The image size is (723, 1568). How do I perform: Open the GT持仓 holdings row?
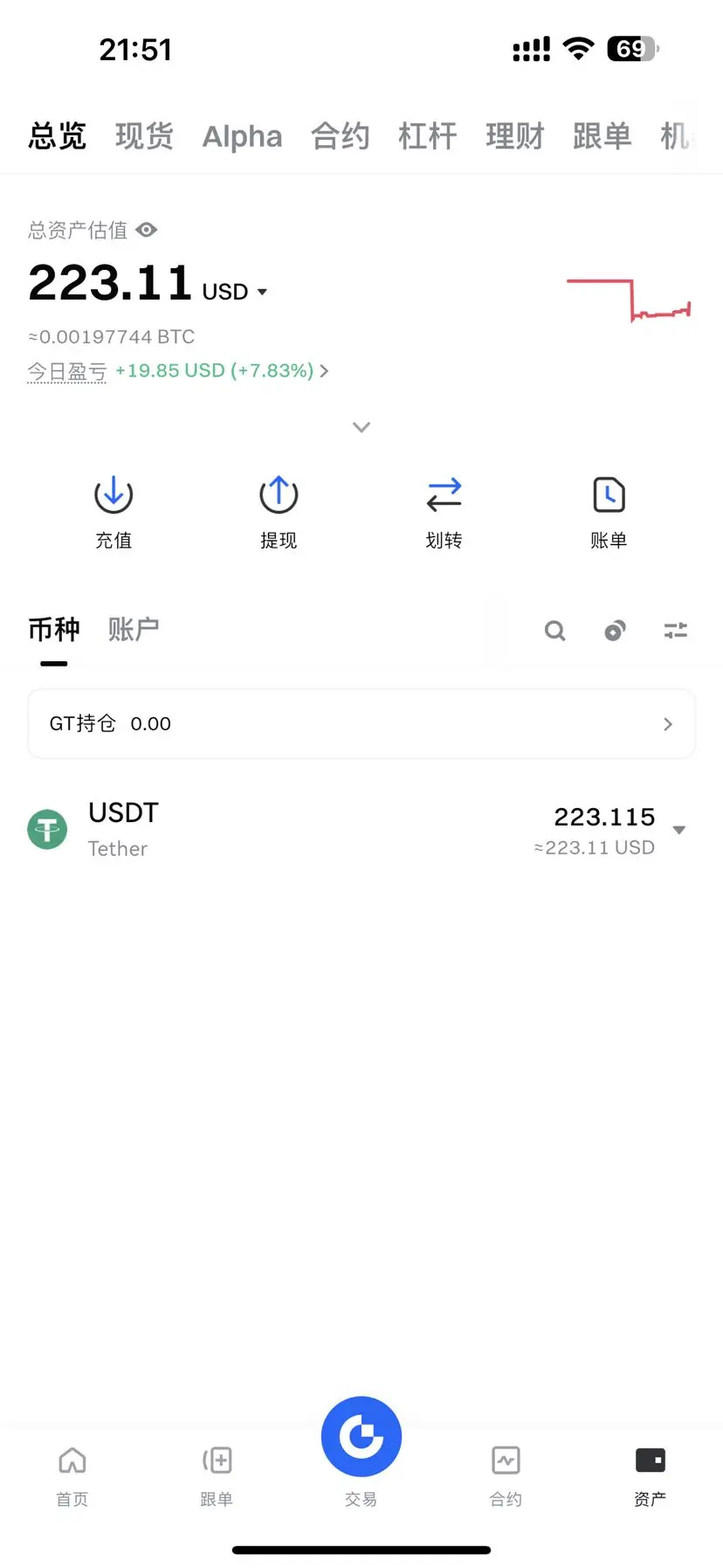(361, 724)
